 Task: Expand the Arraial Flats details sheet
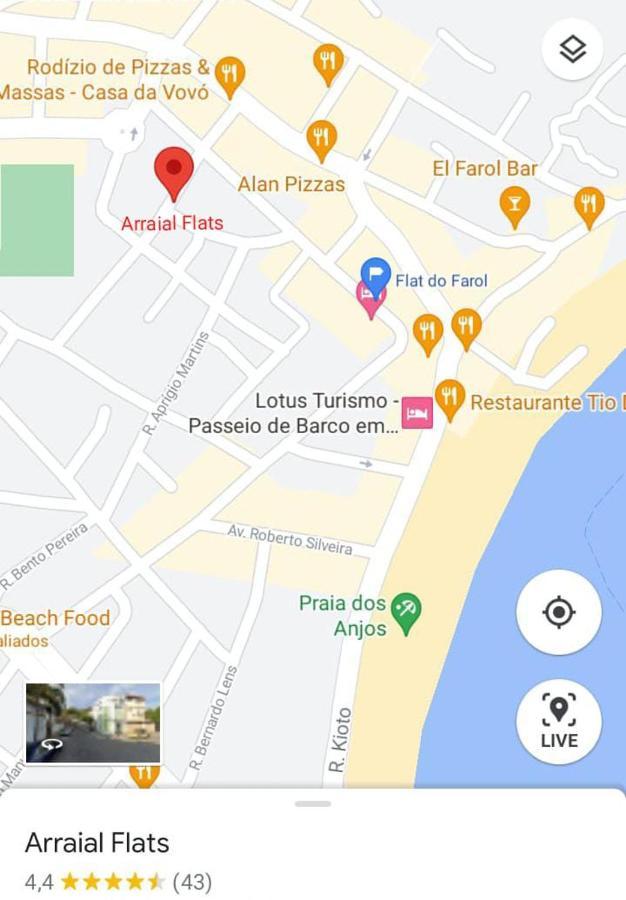pyautogui.click(x=313, y=803)
